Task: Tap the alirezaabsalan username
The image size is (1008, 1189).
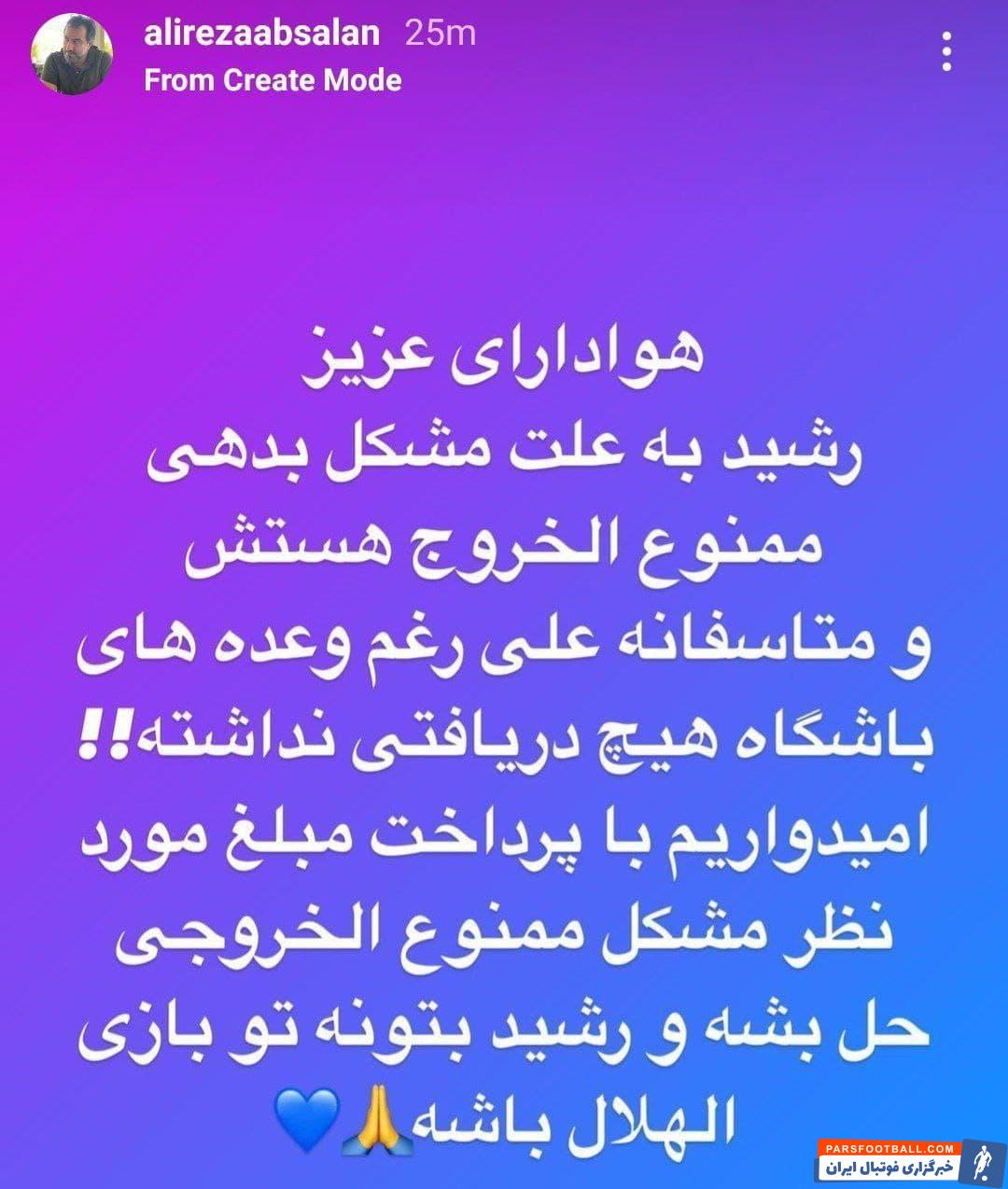Action: point(262,34)
